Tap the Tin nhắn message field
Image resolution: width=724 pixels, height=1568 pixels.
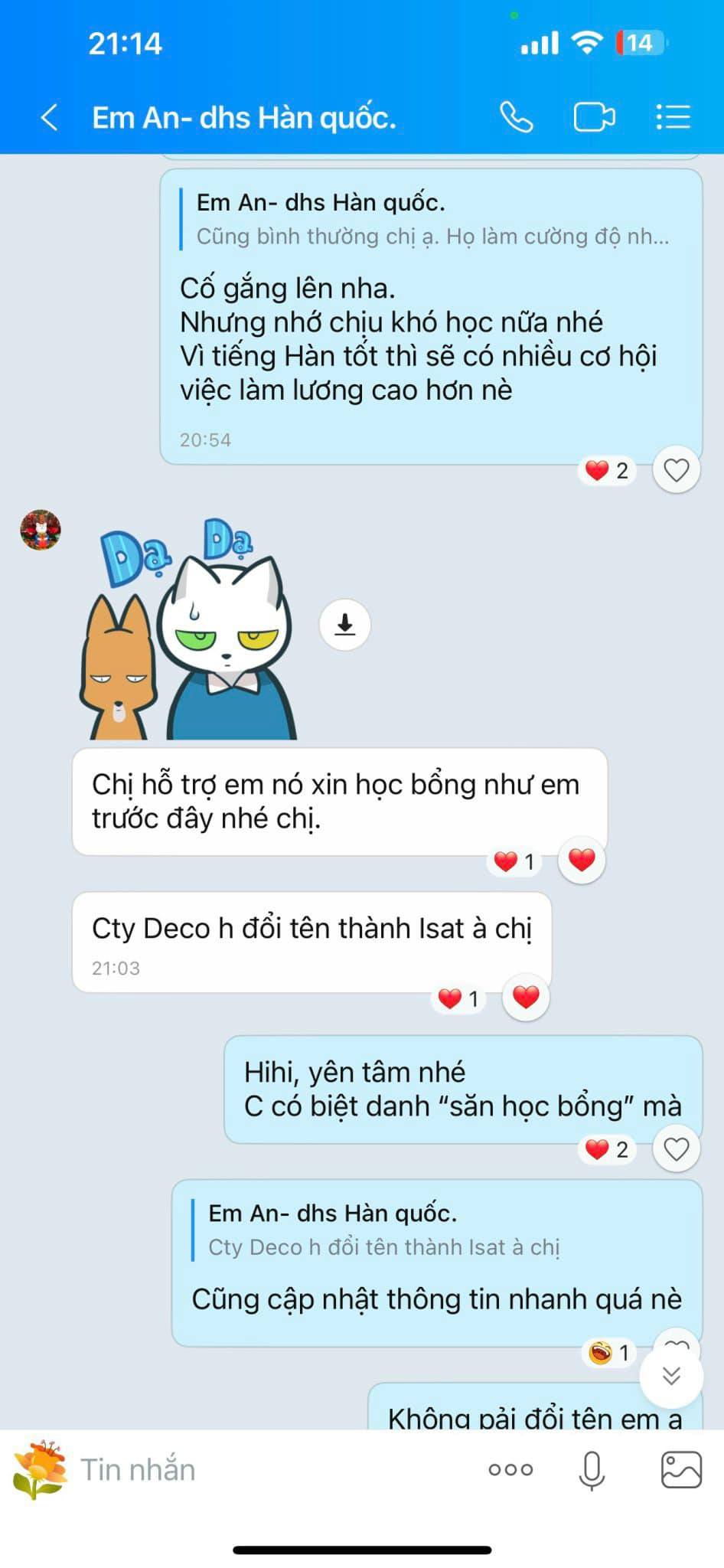pos(276,1469)
